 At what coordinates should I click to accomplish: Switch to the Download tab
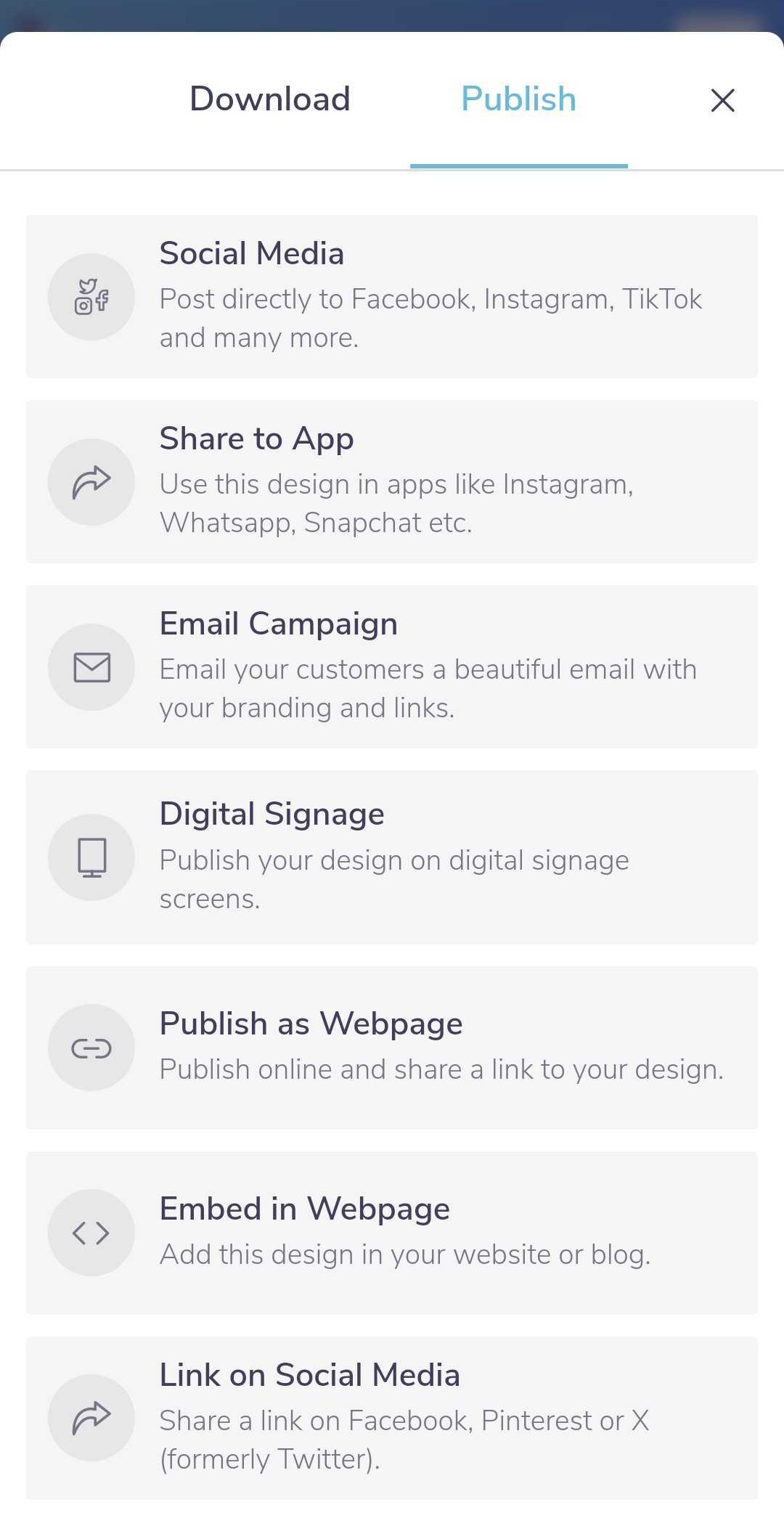tap(269, 99)
